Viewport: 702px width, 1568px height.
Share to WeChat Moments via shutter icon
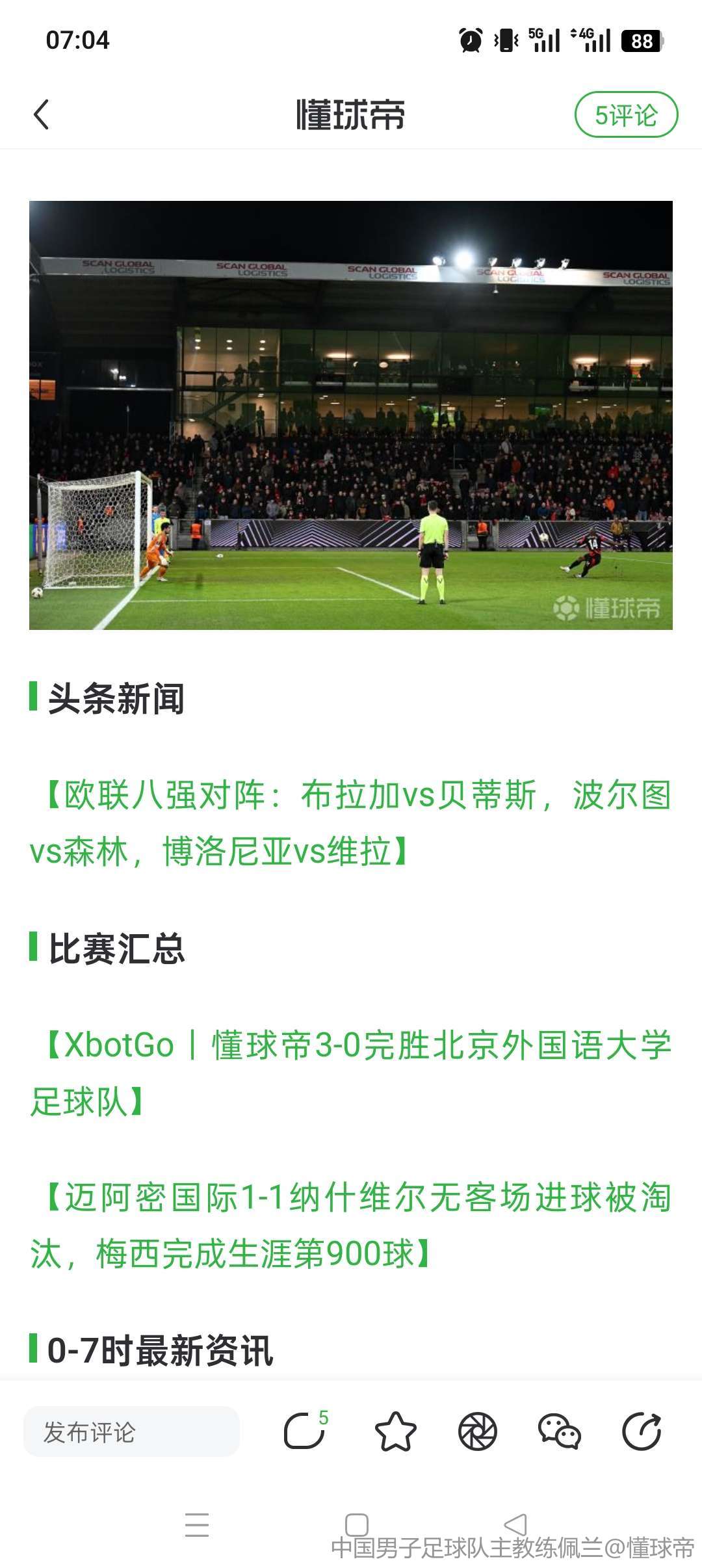[x=478, y=1431]
